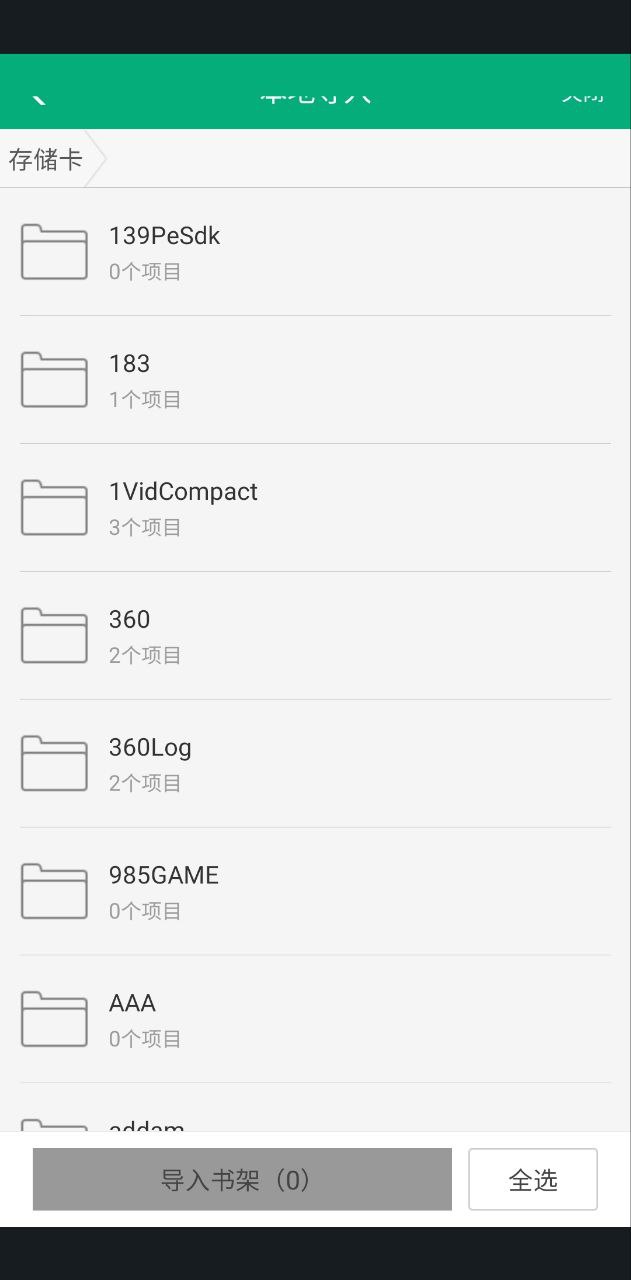The width and height of the screenshot is (631, 1280).
Task: Tap the 存储卡 breadcrumb
Action: (x=45, y=159)
